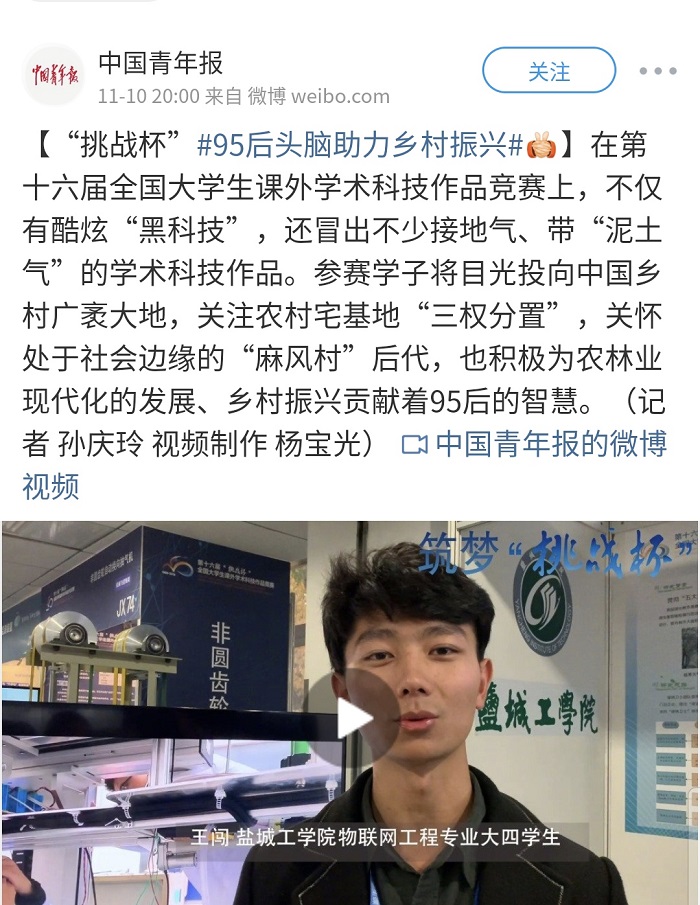The image size is (700, 905).
Task: Open the 中国青年报 profile avatar
Action: point(53,75)
